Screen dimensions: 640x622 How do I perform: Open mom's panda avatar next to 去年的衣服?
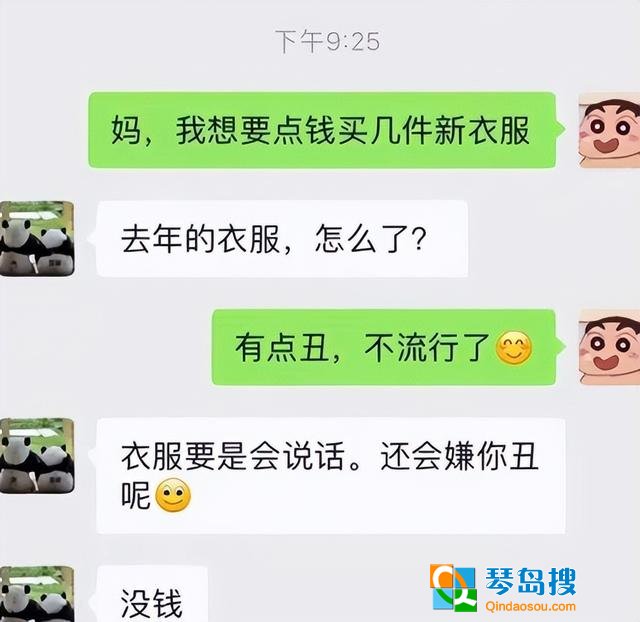tap(37, 239)
